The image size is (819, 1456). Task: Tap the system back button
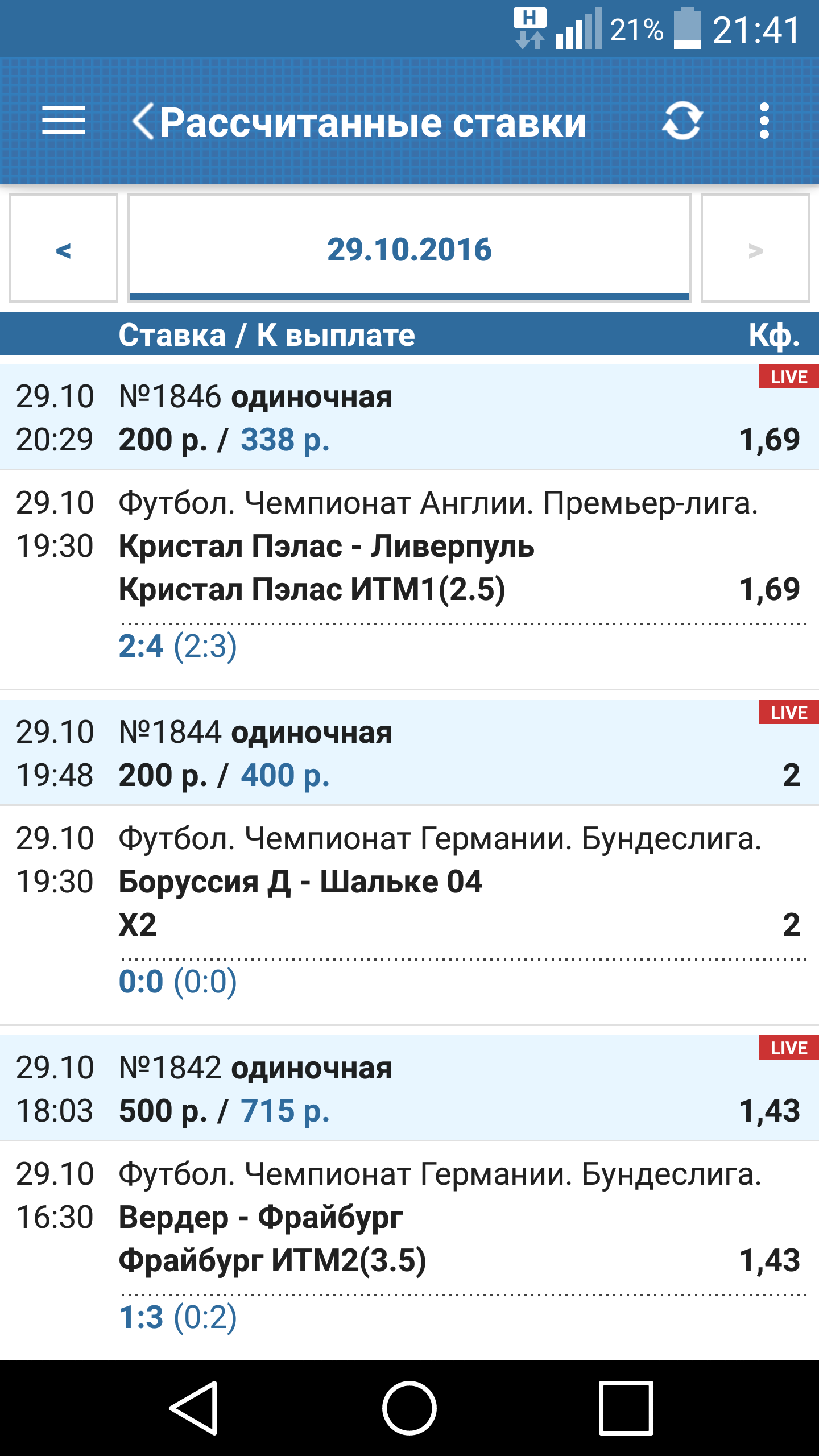coord(194,1408)
